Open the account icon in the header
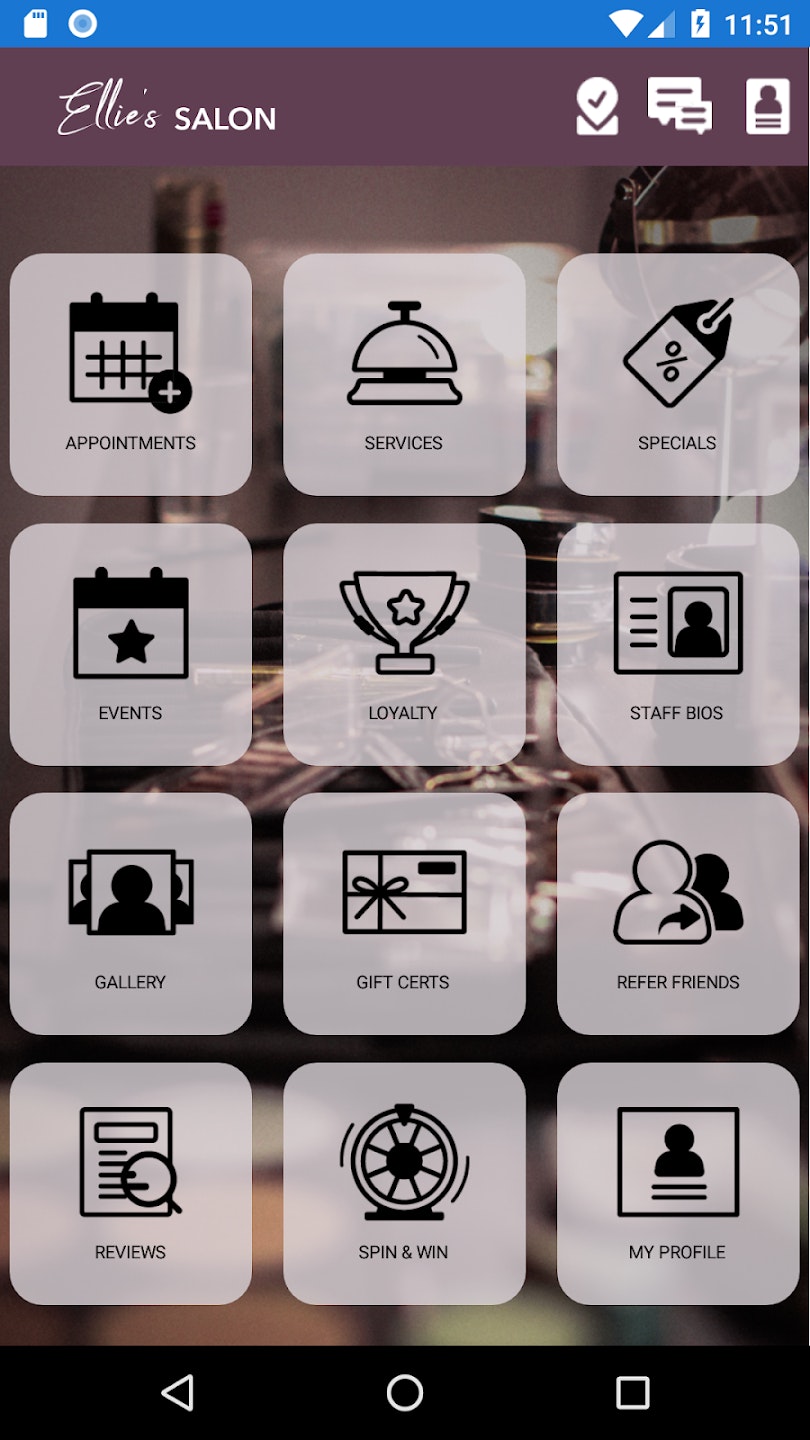Viewport: 810px width, 1440px height. [766, 107]
